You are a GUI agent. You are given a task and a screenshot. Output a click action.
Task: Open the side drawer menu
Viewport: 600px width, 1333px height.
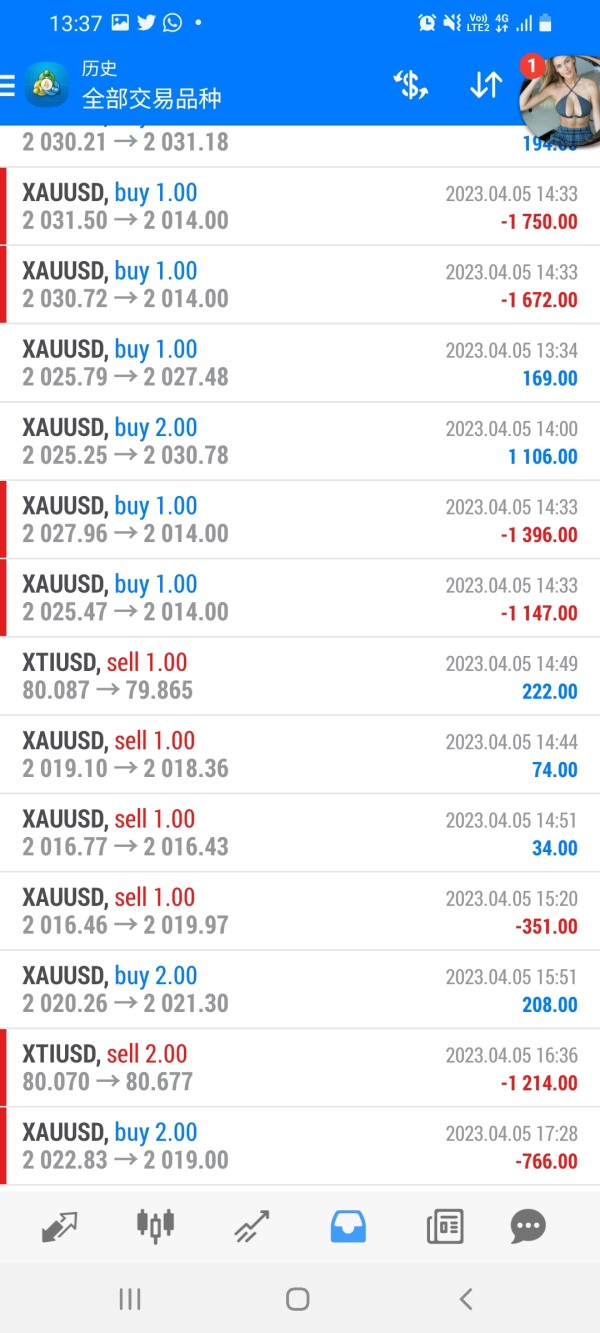pyautogui.click(x=8, y=85)
